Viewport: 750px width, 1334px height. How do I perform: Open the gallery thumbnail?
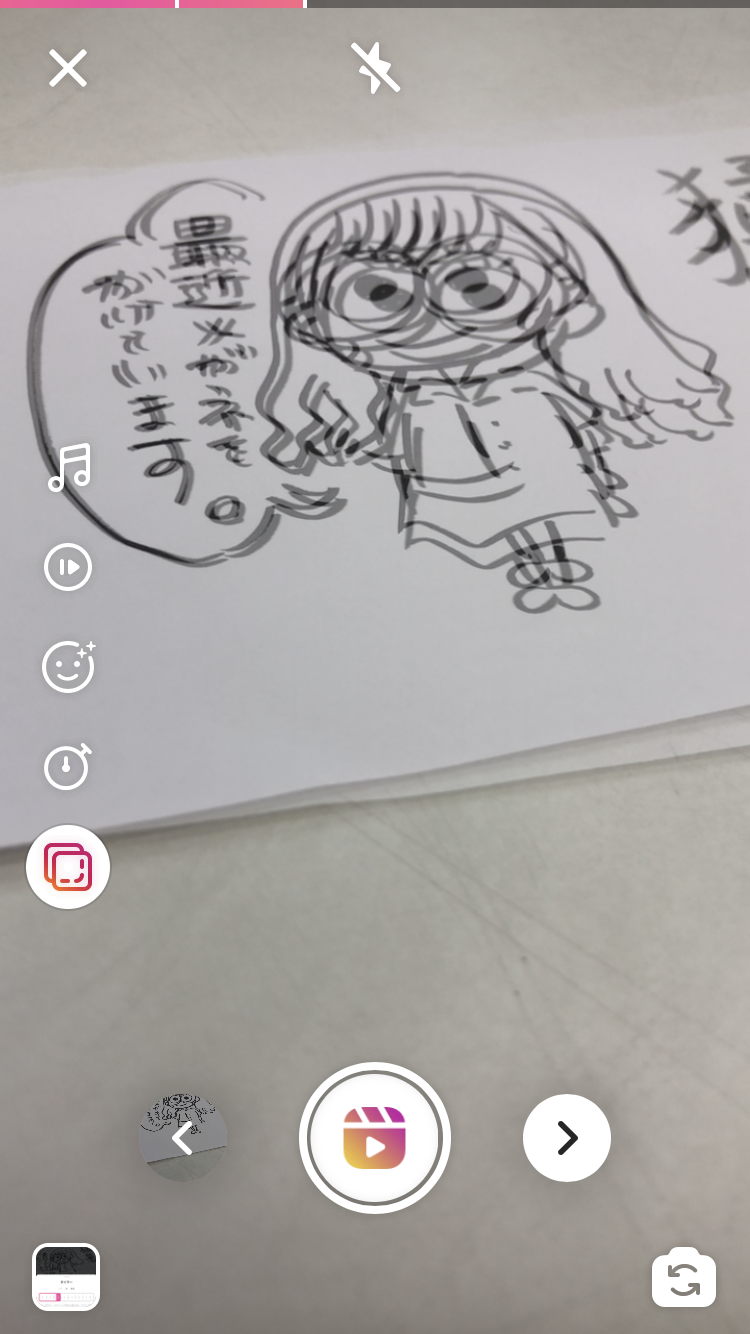coord(66,1276)
